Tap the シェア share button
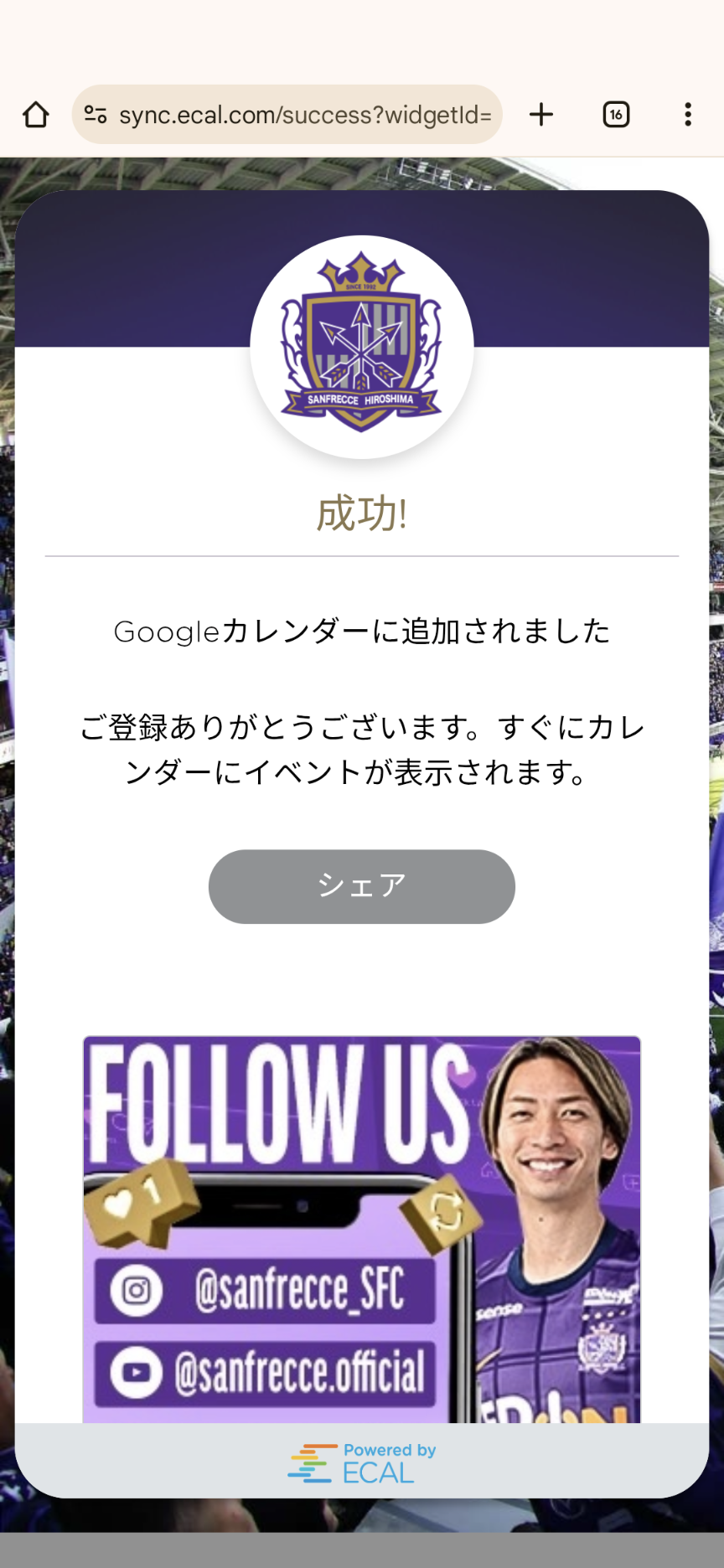The width and height of the screenshot is (724, 1568). [x=362, y=886]
